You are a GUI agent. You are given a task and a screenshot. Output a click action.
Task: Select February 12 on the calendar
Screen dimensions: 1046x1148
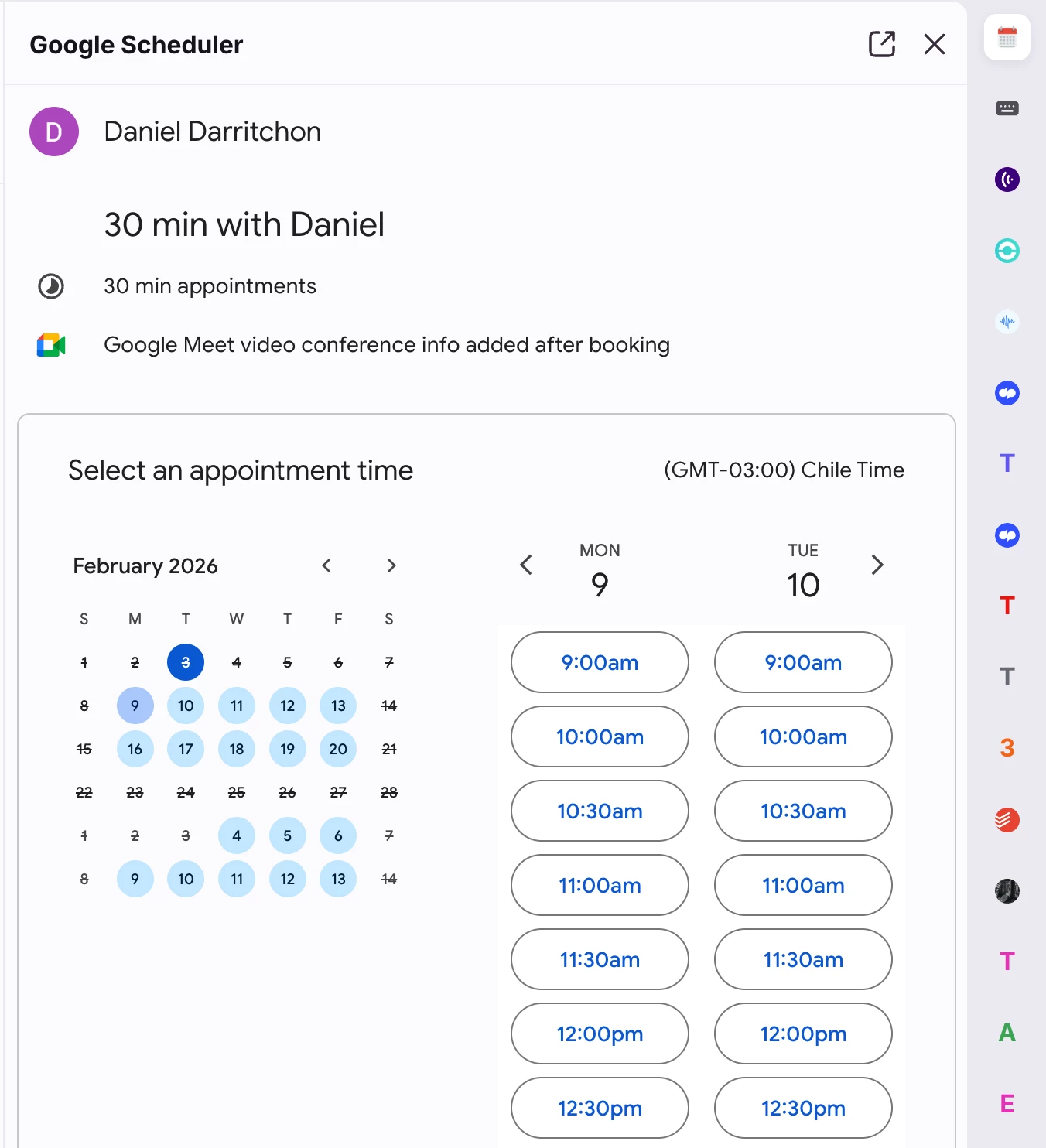[x=288, y=706]
